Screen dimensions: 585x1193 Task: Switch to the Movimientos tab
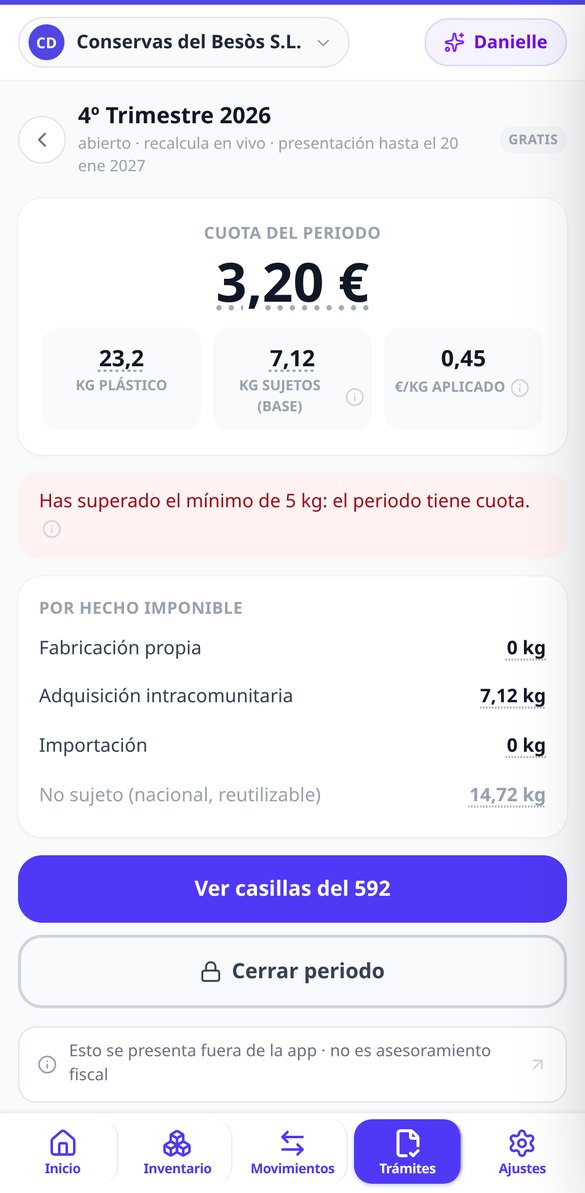coord(292,1152)
